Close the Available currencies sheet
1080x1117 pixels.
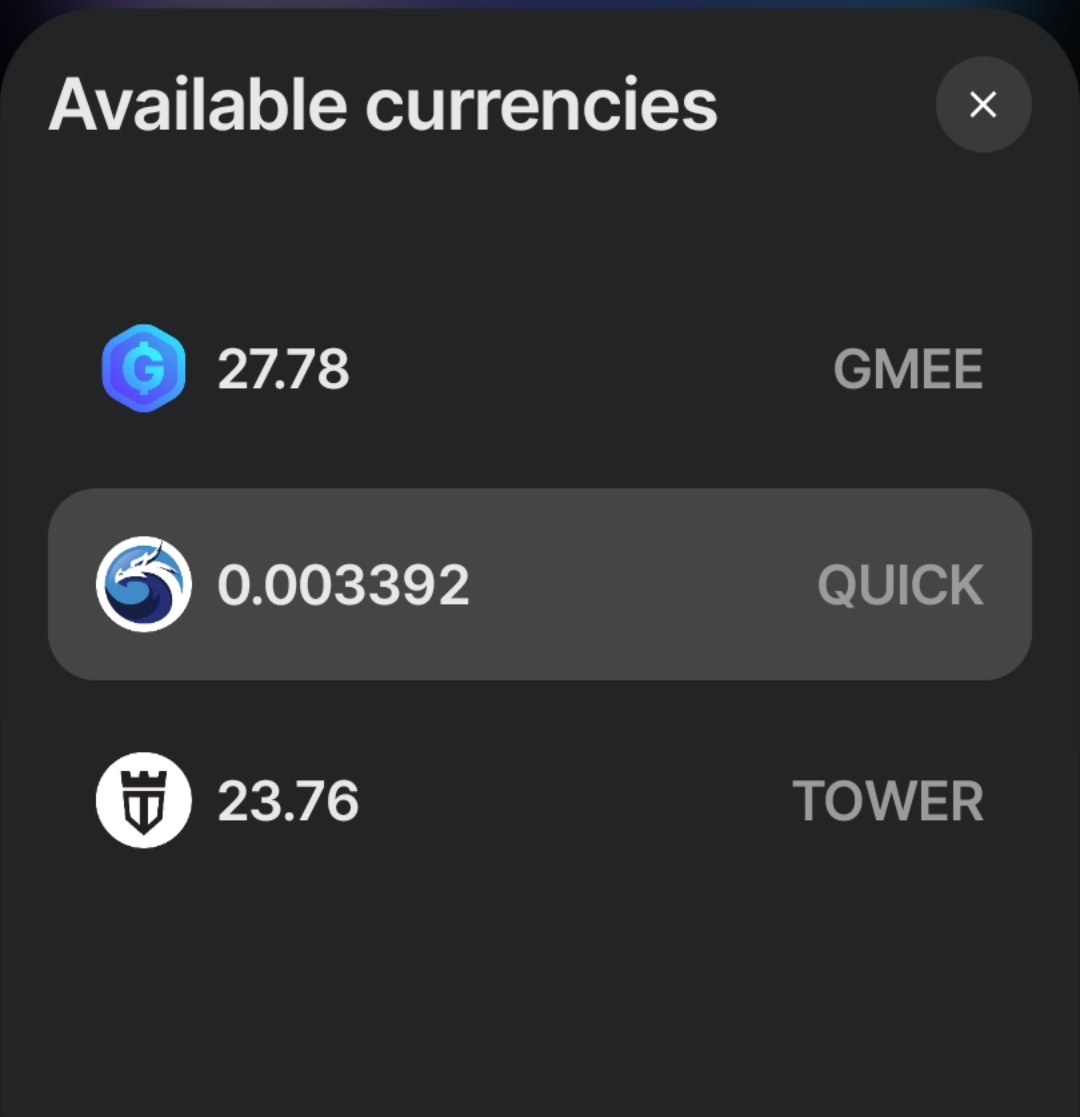tap(983, 104)
